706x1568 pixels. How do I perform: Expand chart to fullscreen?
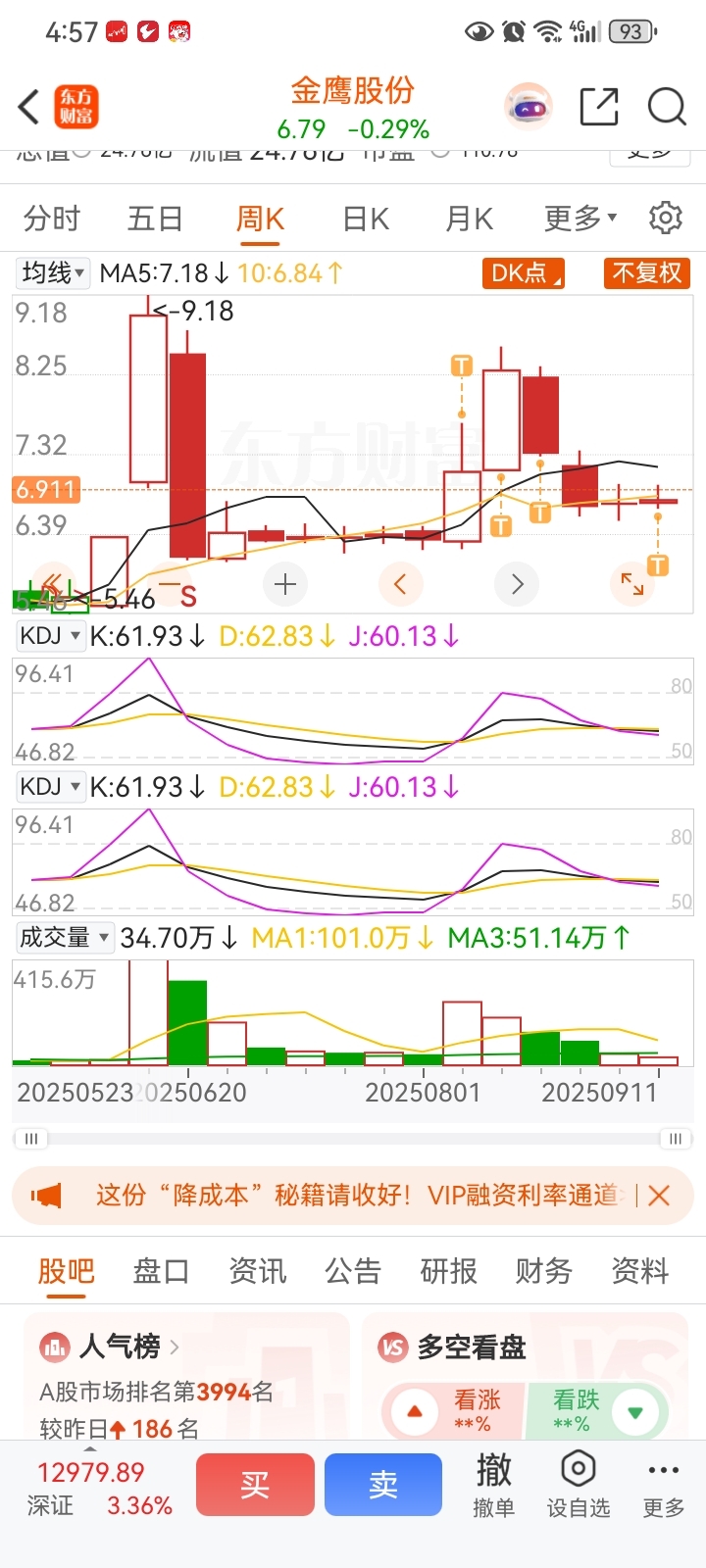click(x=632, y=585)
